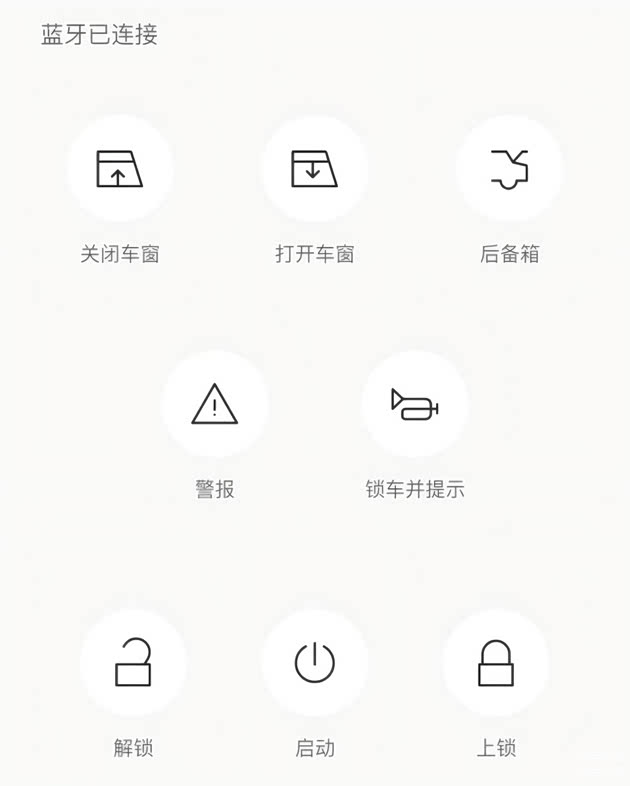Viewport: 630px width, 786px height.
Task: Trigger the 警报 alarm button
Action: [x=215, y=404]
